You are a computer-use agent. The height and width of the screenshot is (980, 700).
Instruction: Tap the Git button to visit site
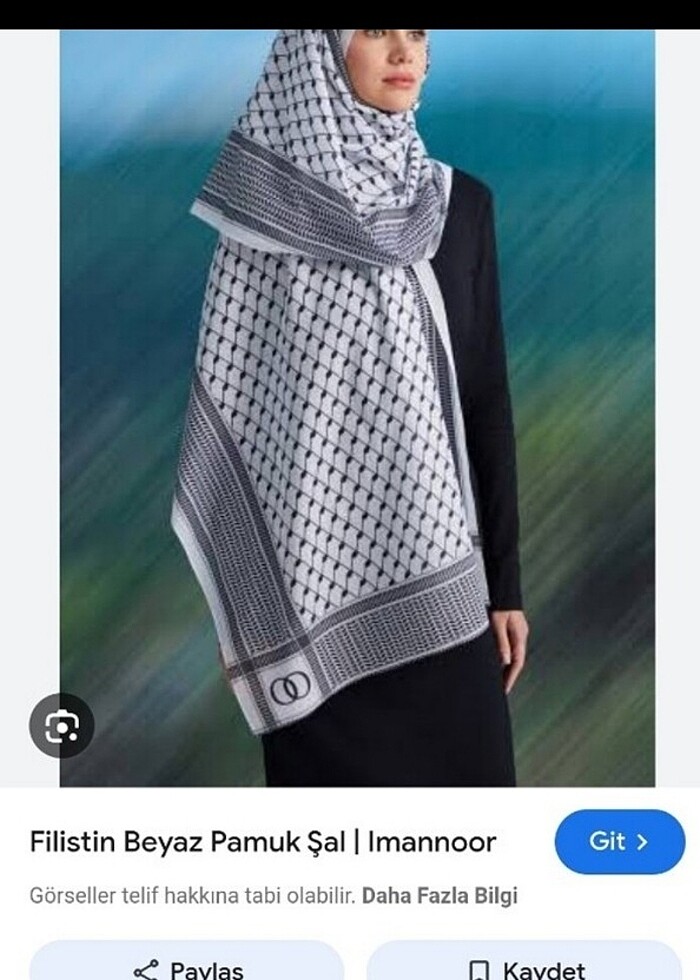[619, 842]
